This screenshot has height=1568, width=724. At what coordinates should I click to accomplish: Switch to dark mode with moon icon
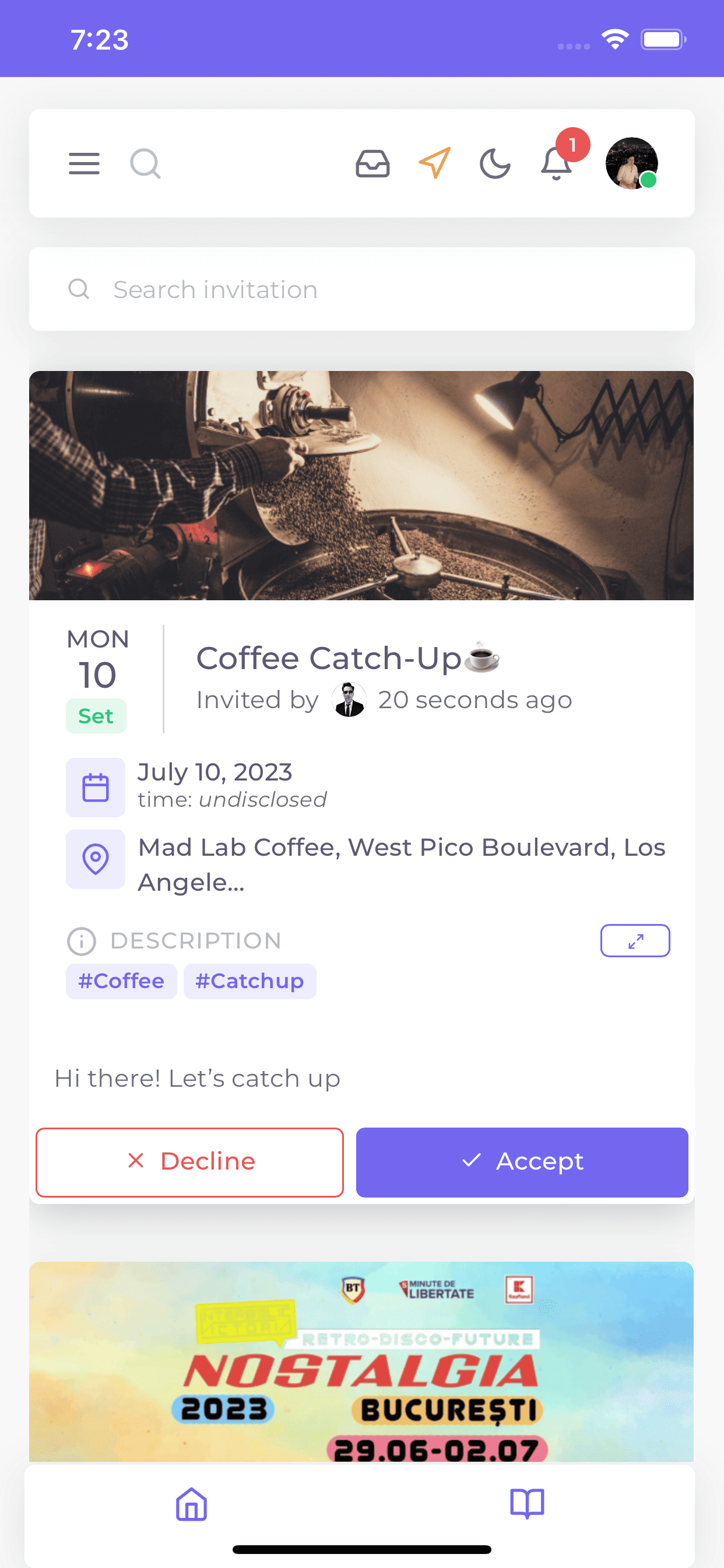click(x=495, y=164)
